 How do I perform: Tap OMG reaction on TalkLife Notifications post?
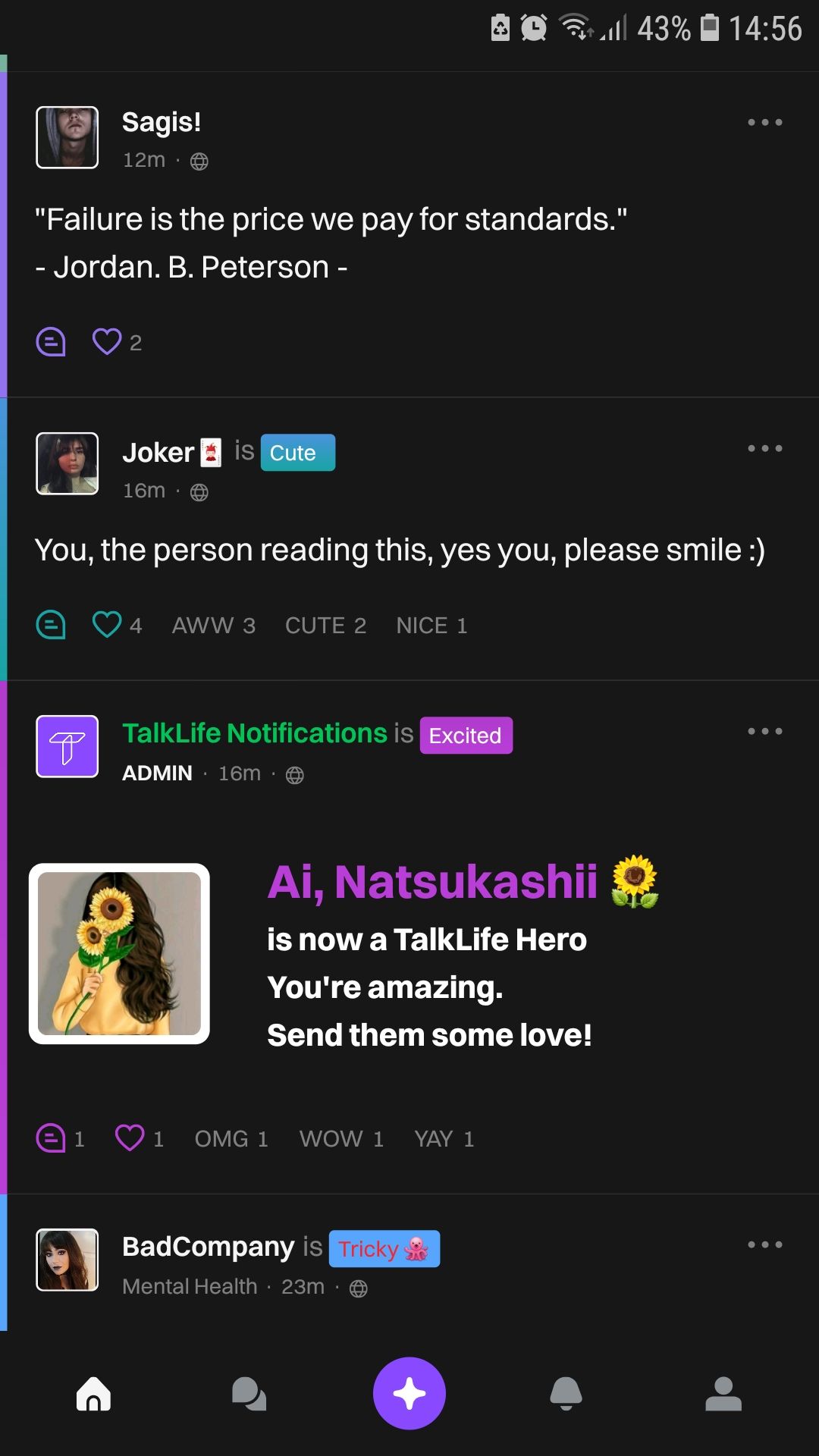click(x=231, y=1139)
